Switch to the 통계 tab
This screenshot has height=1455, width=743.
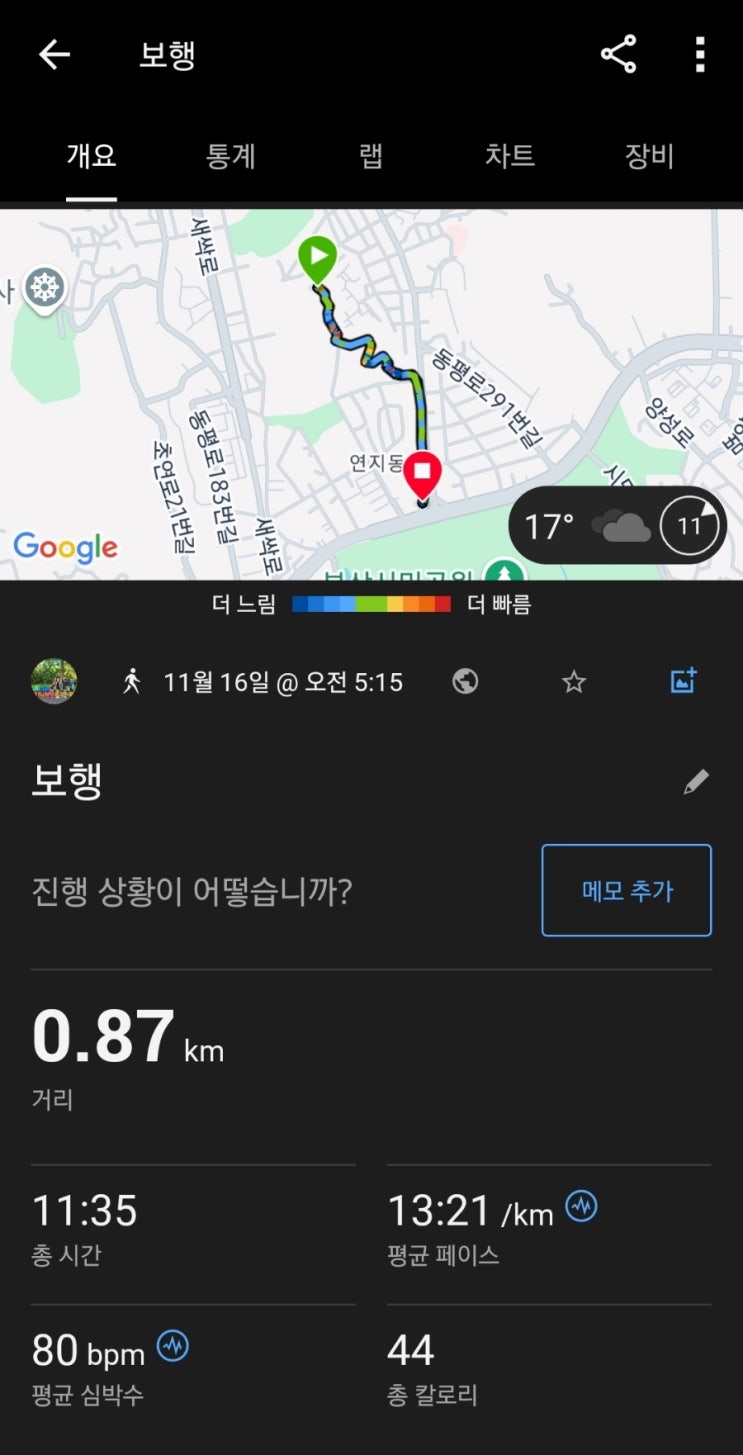231,156
